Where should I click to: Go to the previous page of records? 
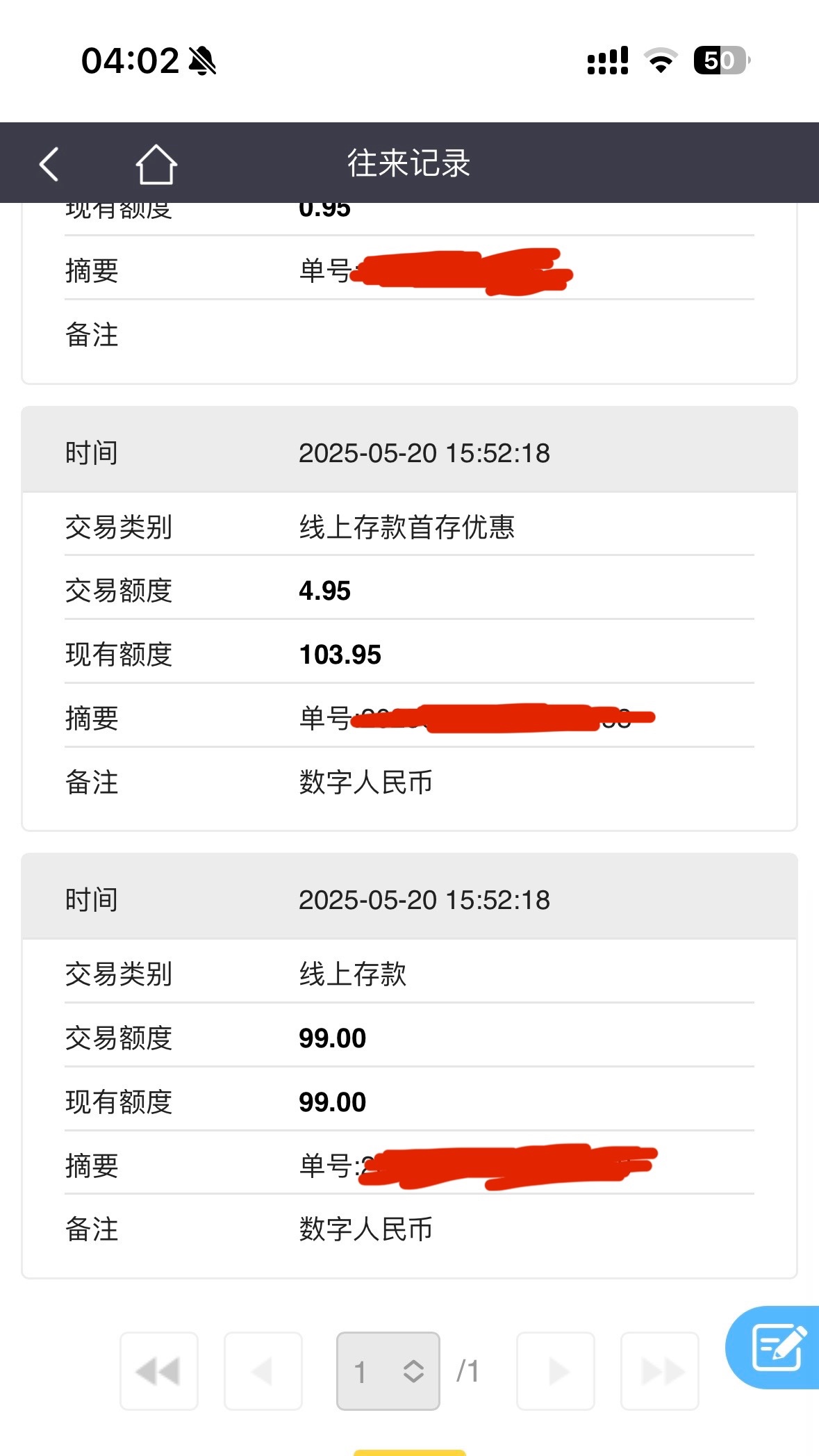click(263, 1371)
